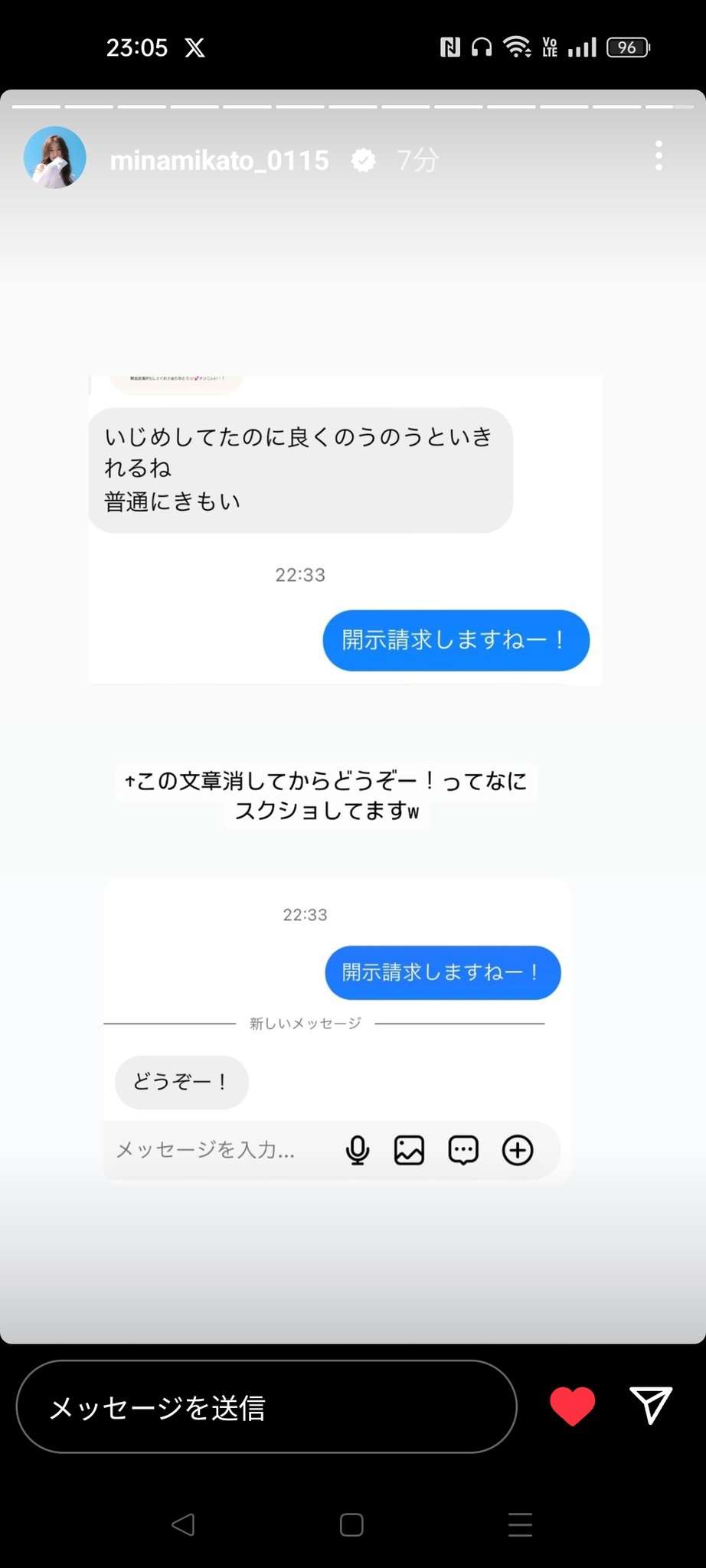This screenshot has width=706, height=1568.
Task: Open the three-dot story options menu
Action: [659, 156]
